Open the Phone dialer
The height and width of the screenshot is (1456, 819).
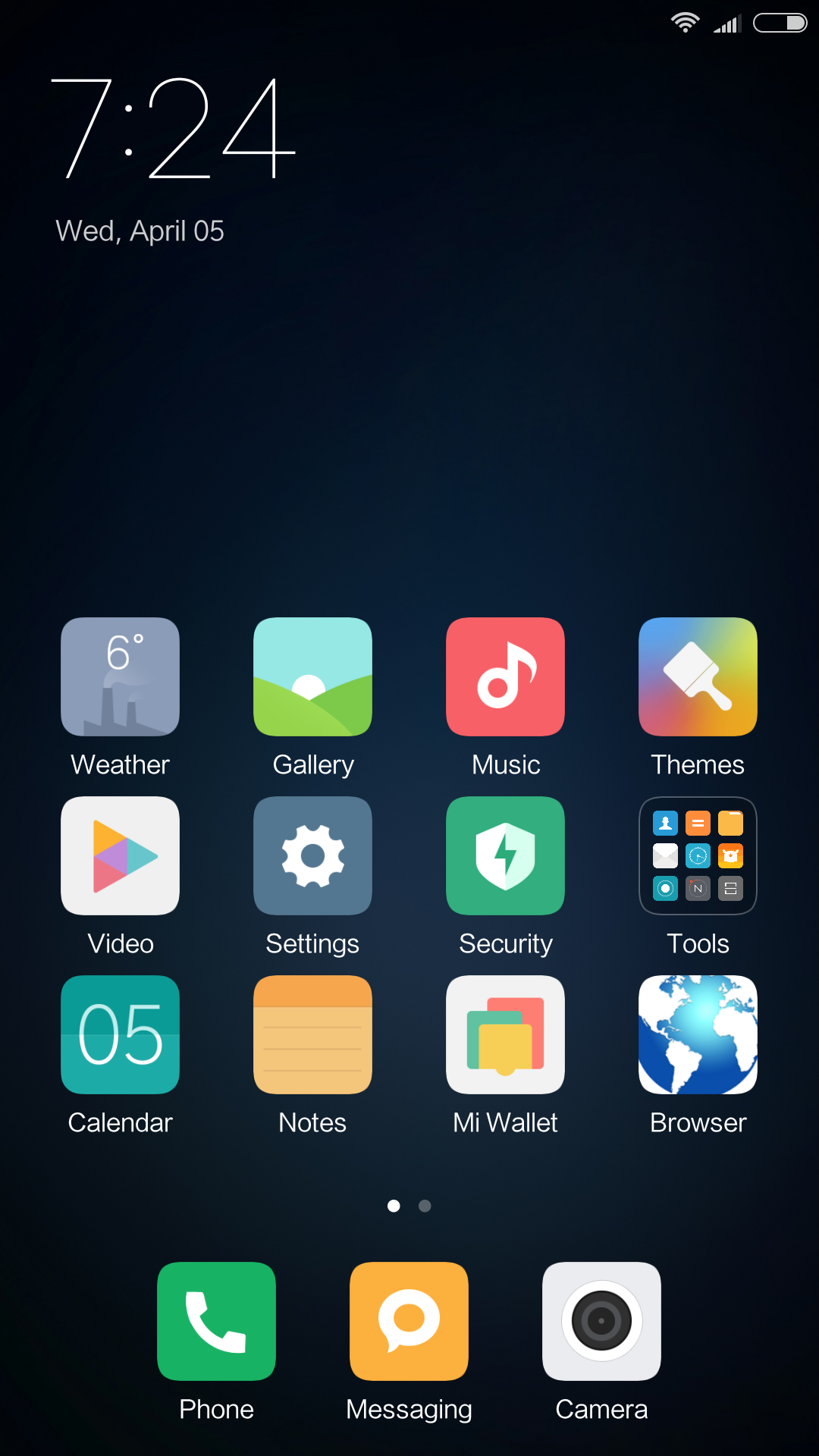(x=216, y=1321)
